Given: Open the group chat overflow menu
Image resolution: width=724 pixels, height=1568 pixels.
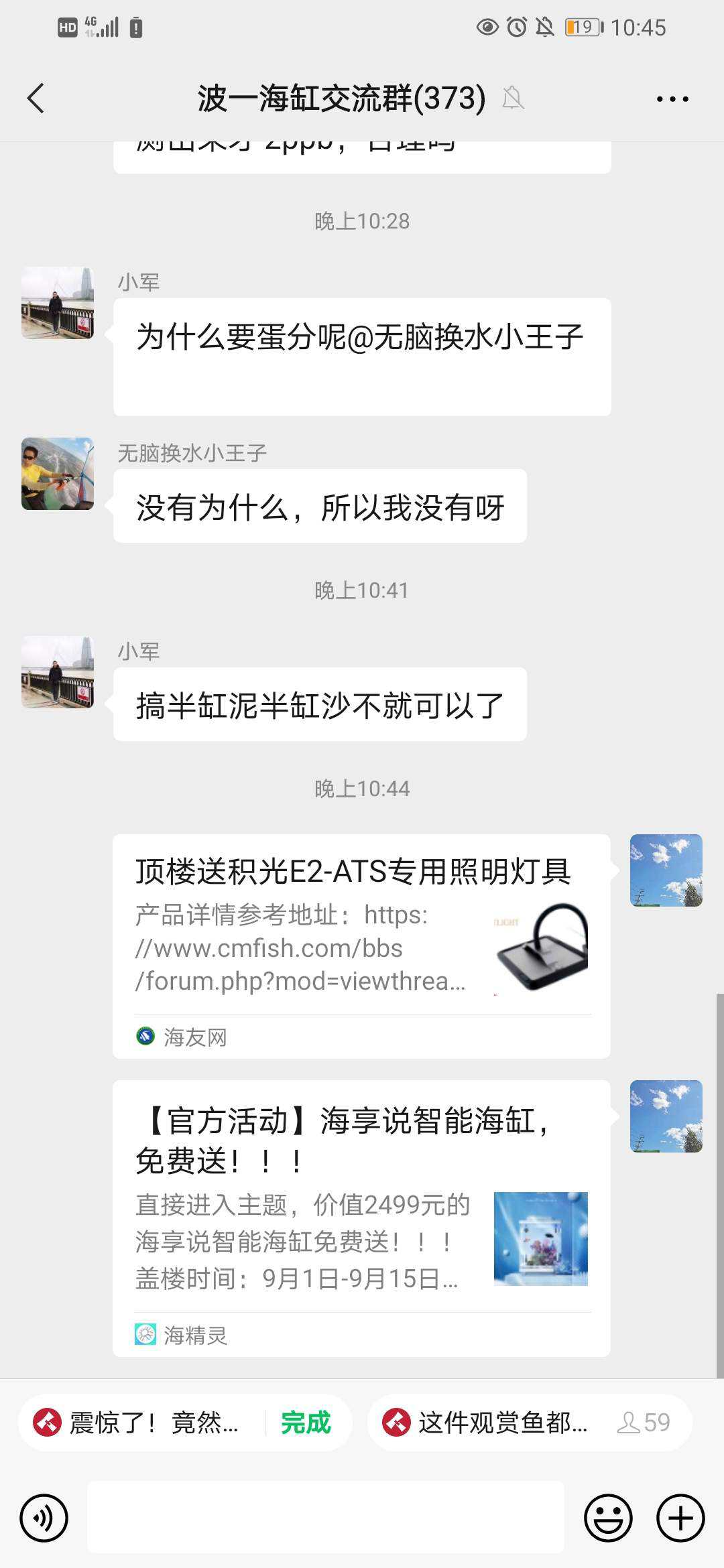Looking at the screenshot, I should (672, 99).
